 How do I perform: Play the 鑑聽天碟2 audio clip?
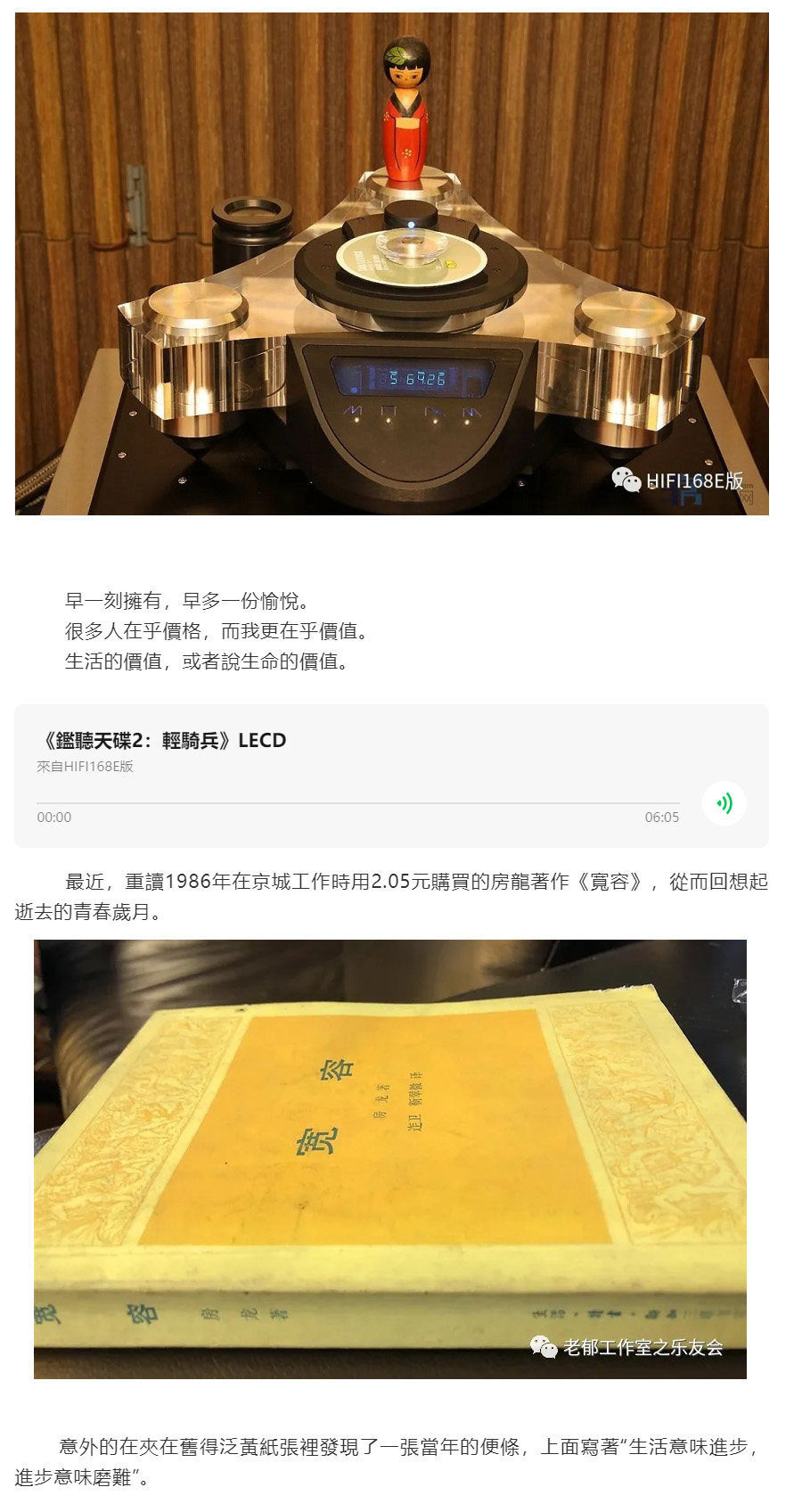pos(724,803)
